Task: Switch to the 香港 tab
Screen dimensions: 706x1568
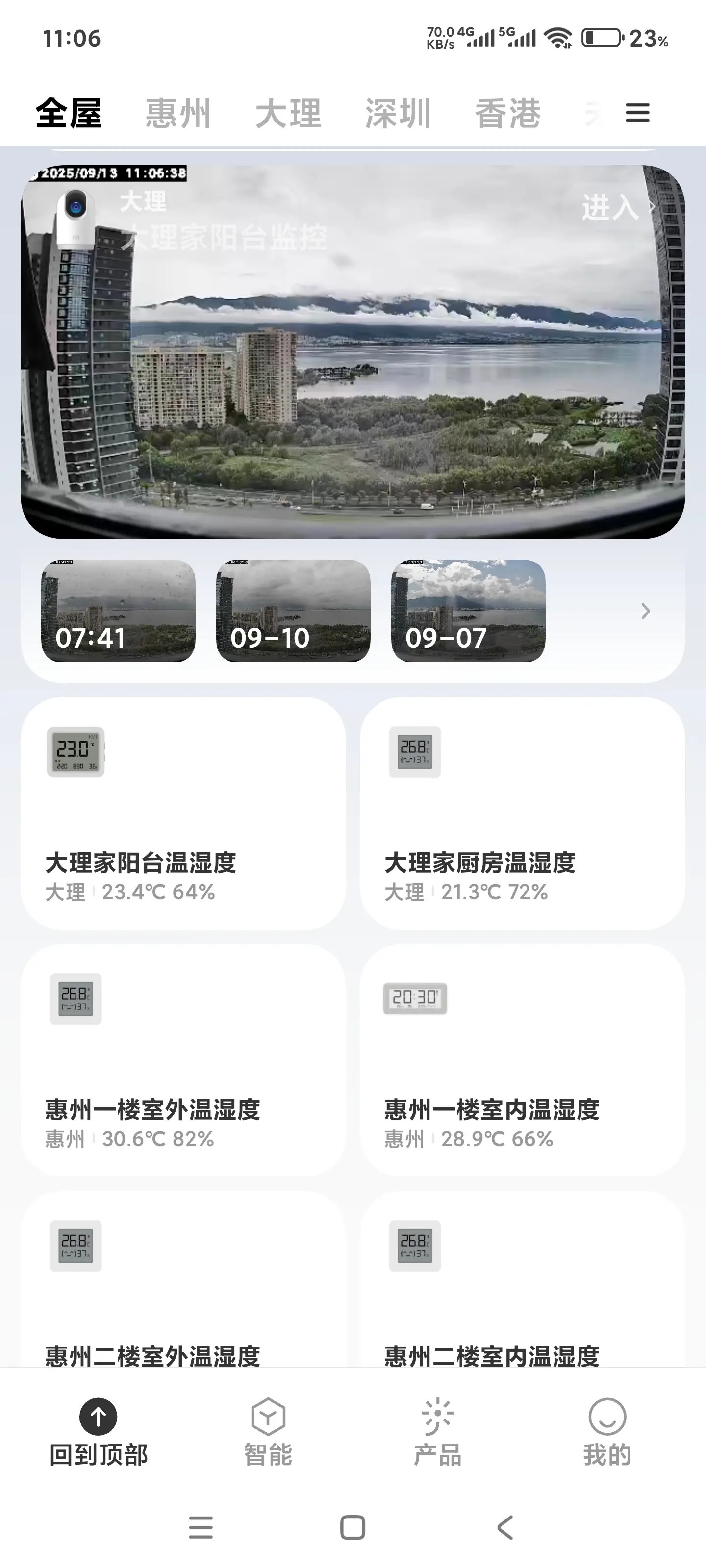Action: (507, 114)
